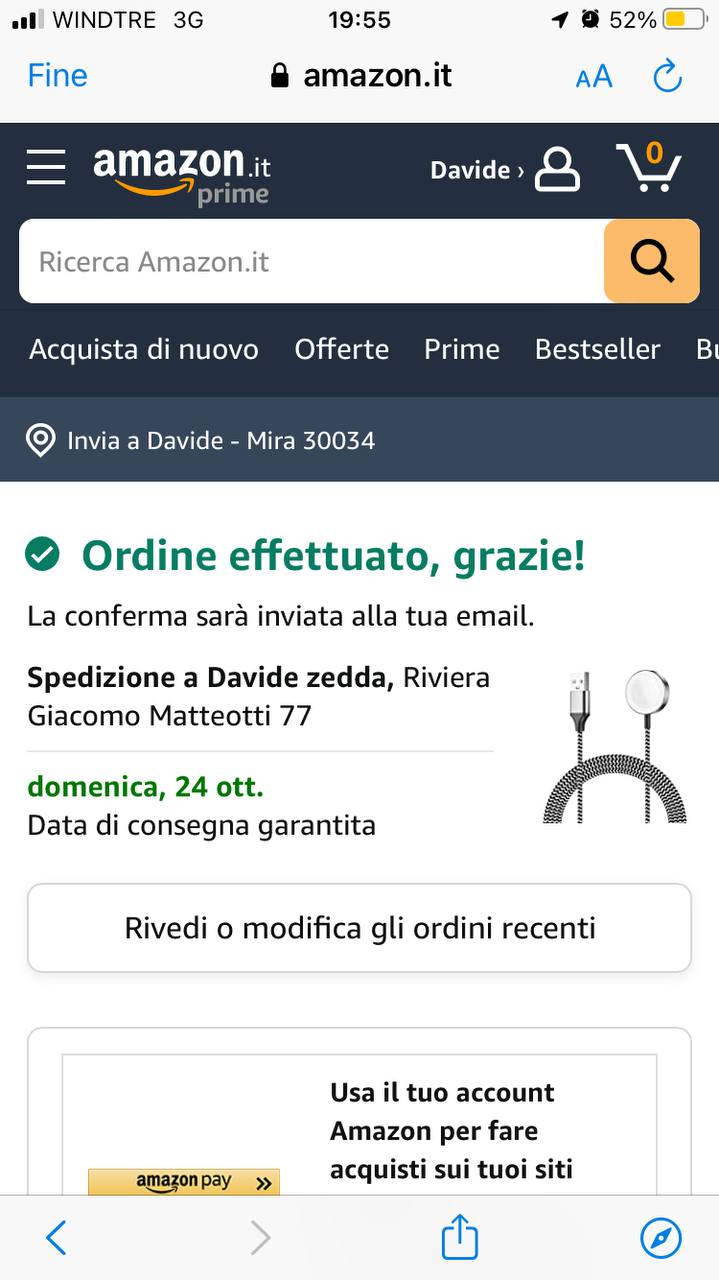Reload the Amazon page
The image size is (719, 1280).
666,76
